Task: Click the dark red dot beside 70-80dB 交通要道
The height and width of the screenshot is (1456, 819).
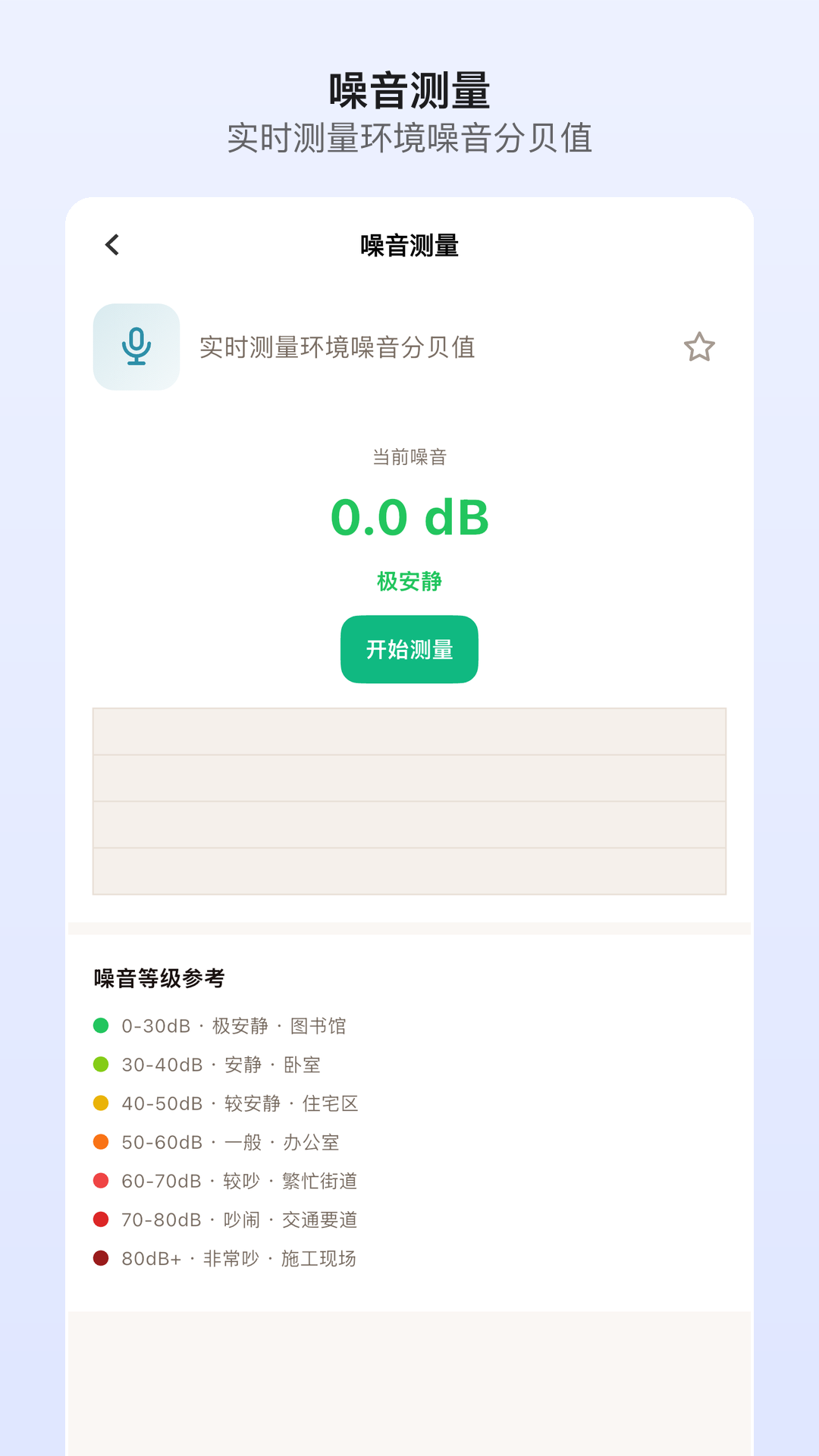Action: pos(99,1220)
